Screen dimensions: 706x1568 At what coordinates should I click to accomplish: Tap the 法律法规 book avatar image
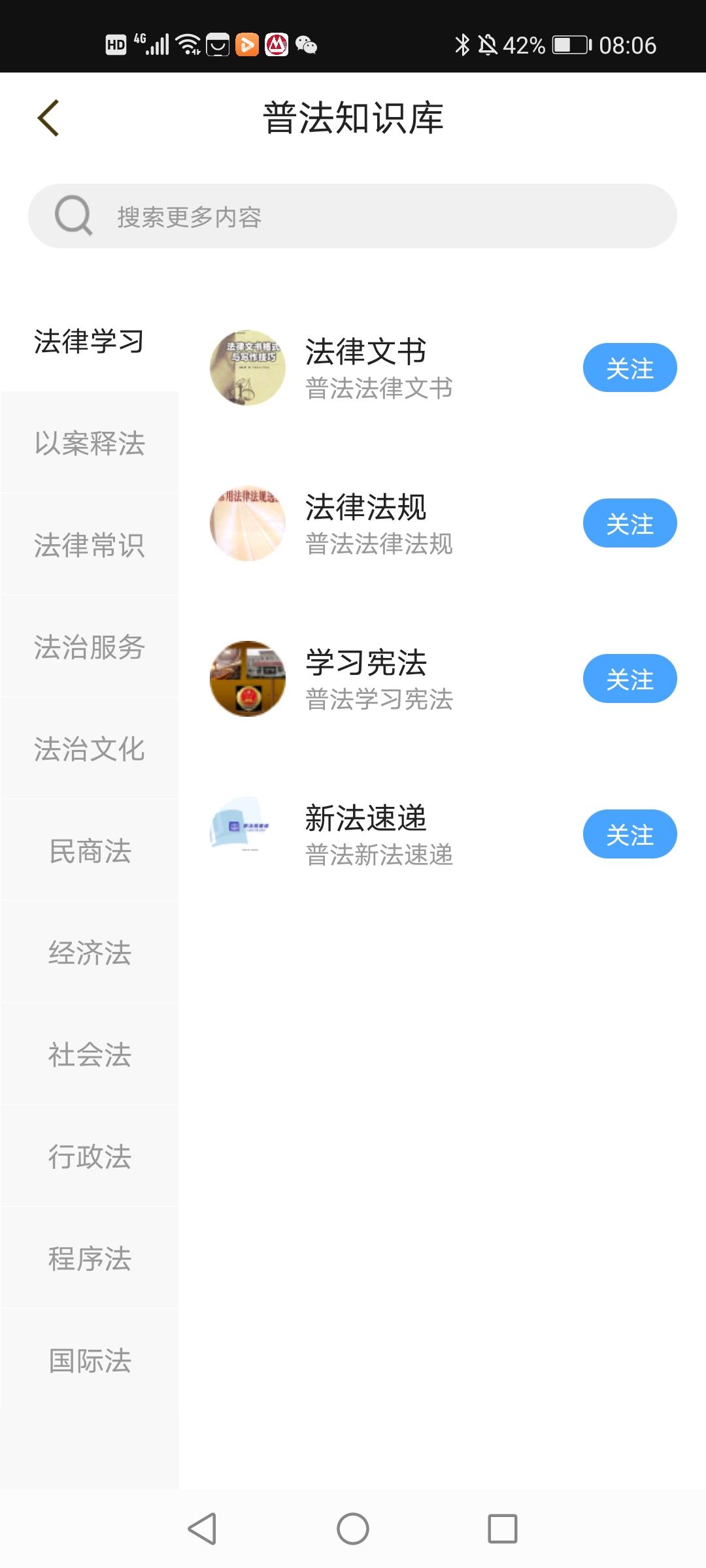point(247,523)
